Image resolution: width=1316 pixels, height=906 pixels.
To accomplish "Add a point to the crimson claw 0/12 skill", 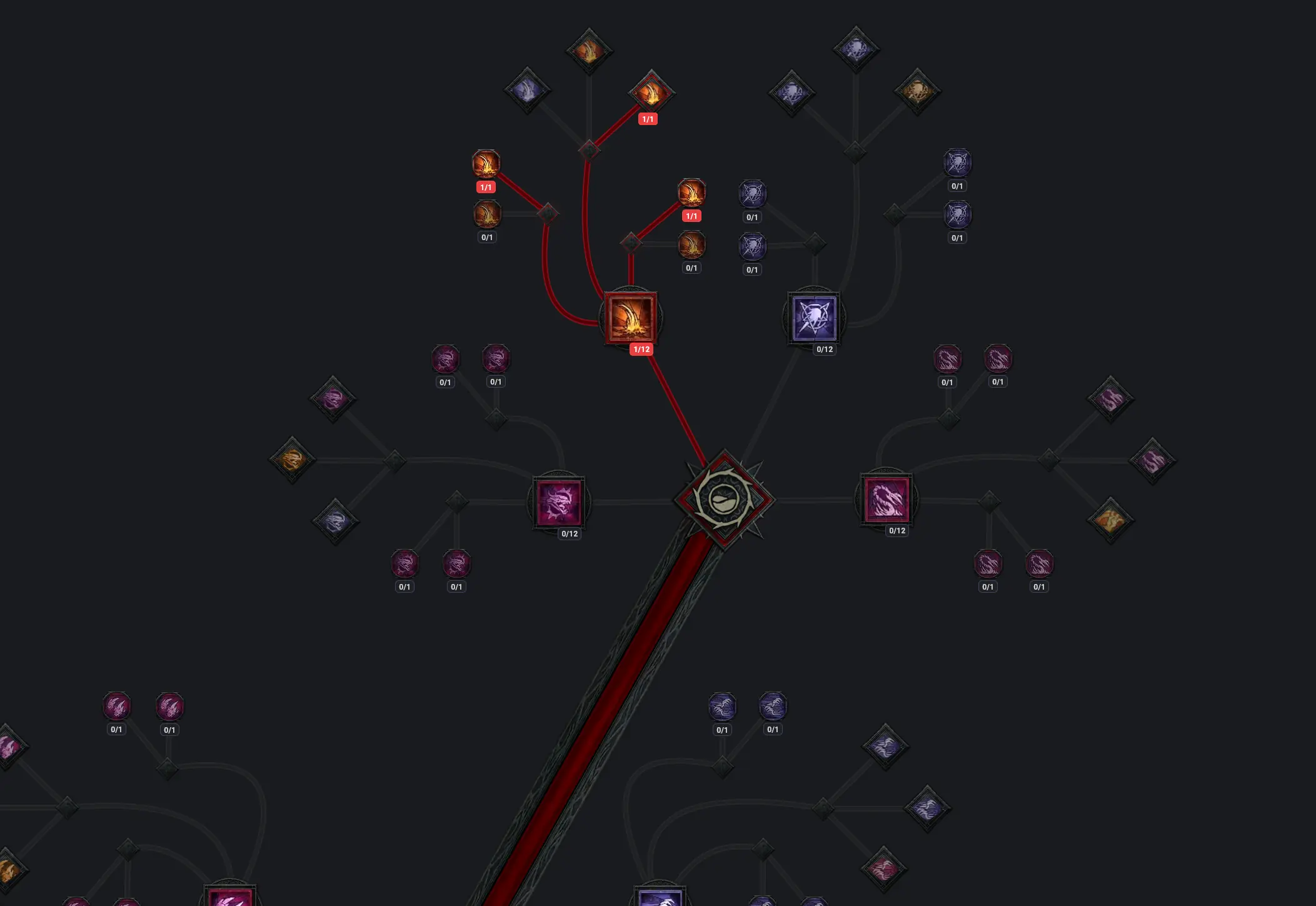I will point(887,499).
